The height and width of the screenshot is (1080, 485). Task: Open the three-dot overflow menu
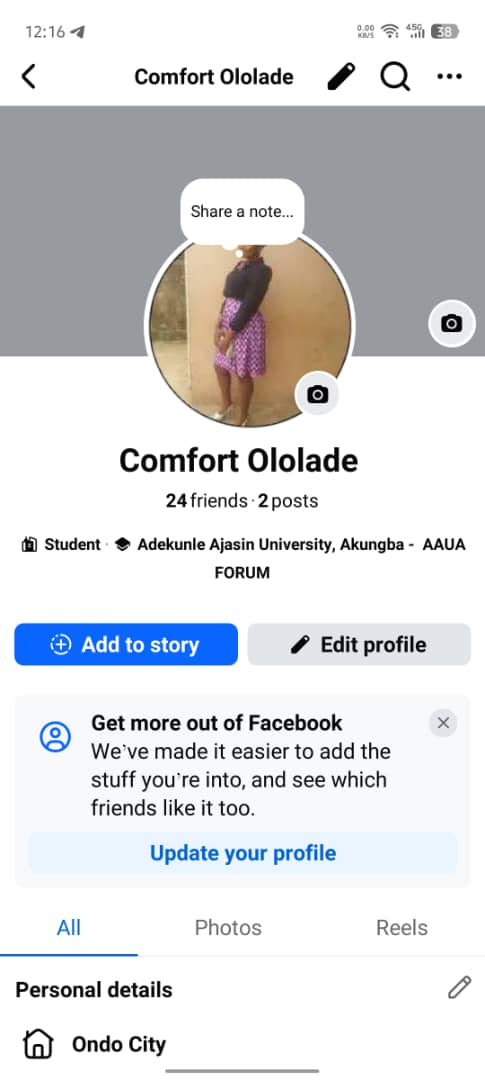click(x=450, y=77)
